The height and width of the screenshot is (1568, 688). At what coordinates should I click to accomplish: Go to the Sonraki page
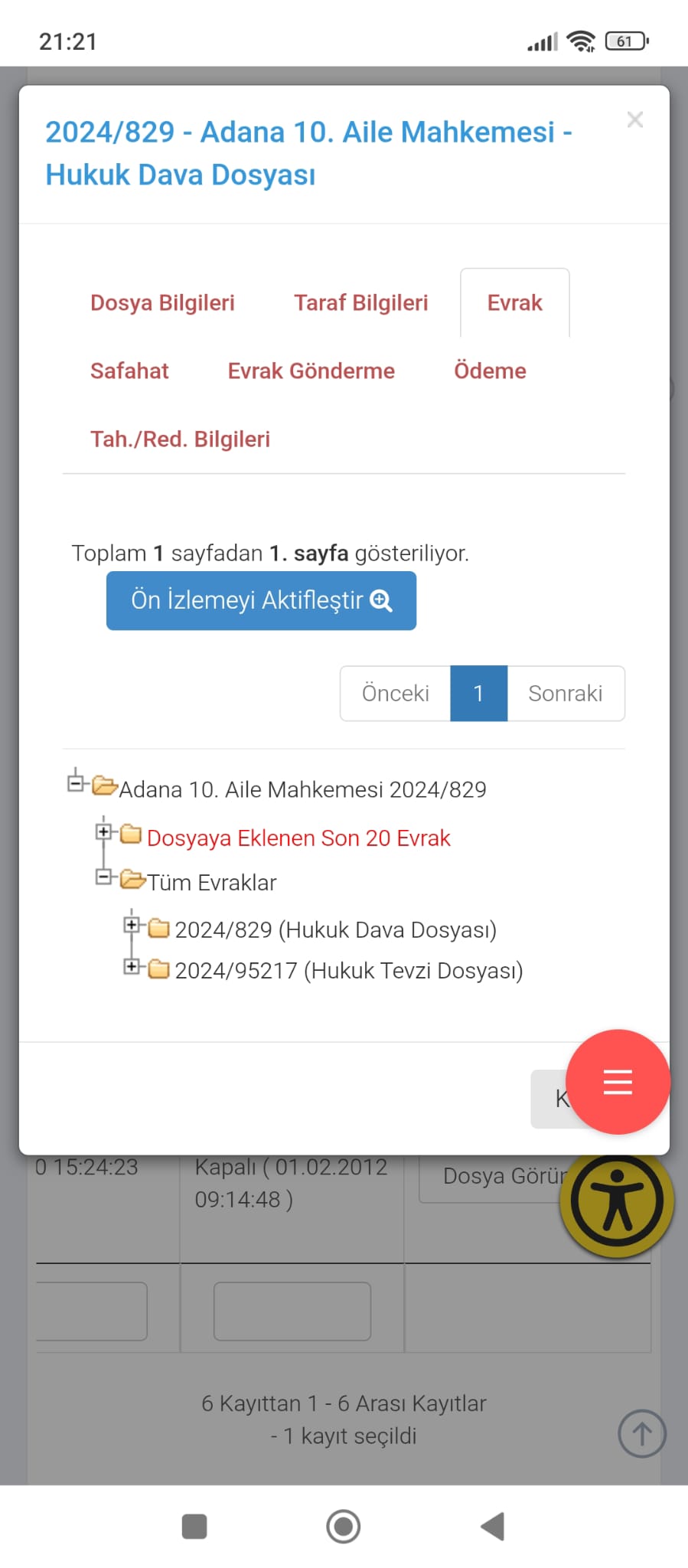point(566,693)
